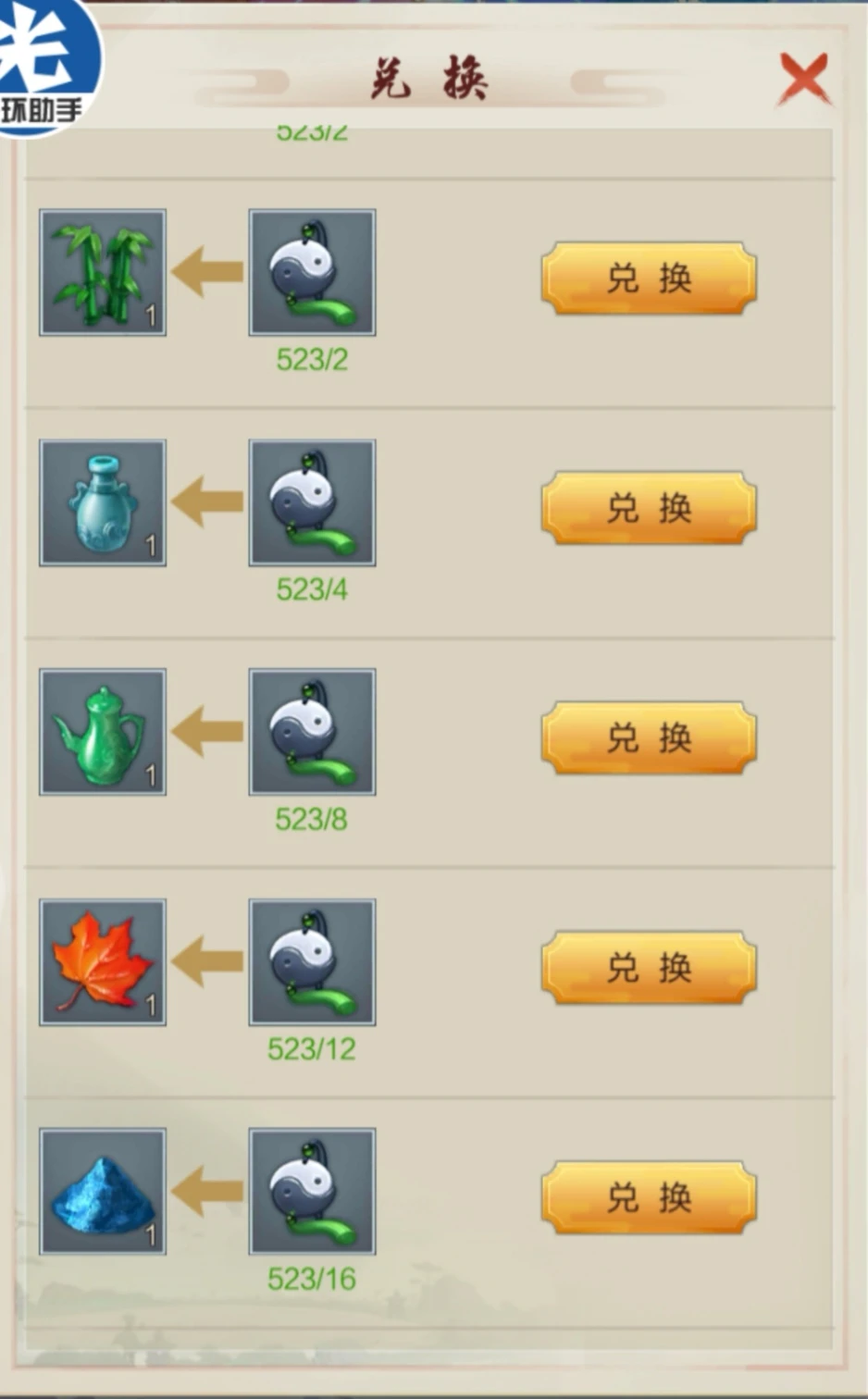Exchange for the blue vase (523/4)

649,507
